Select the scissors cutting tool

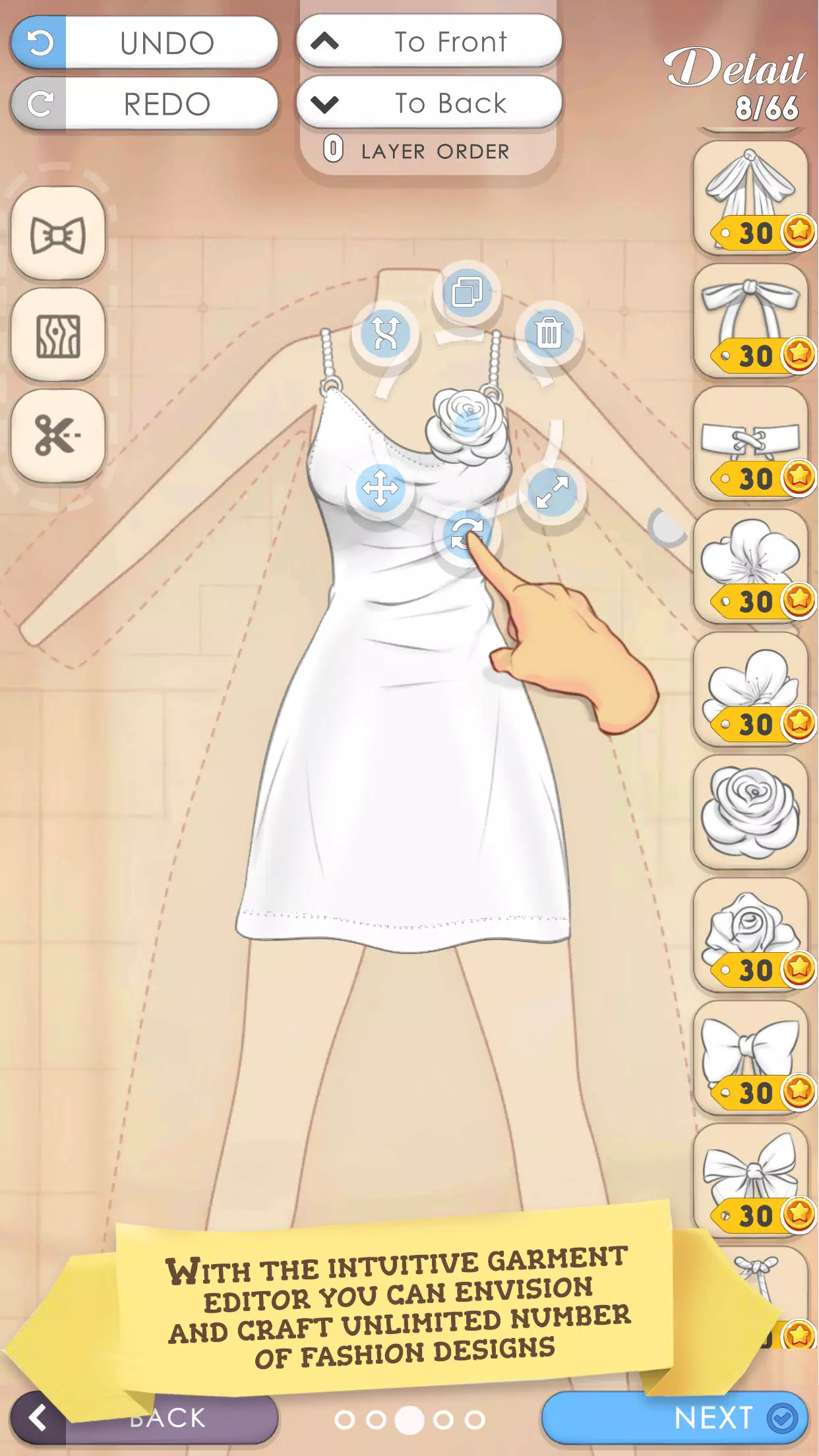[x=58, y=434]
